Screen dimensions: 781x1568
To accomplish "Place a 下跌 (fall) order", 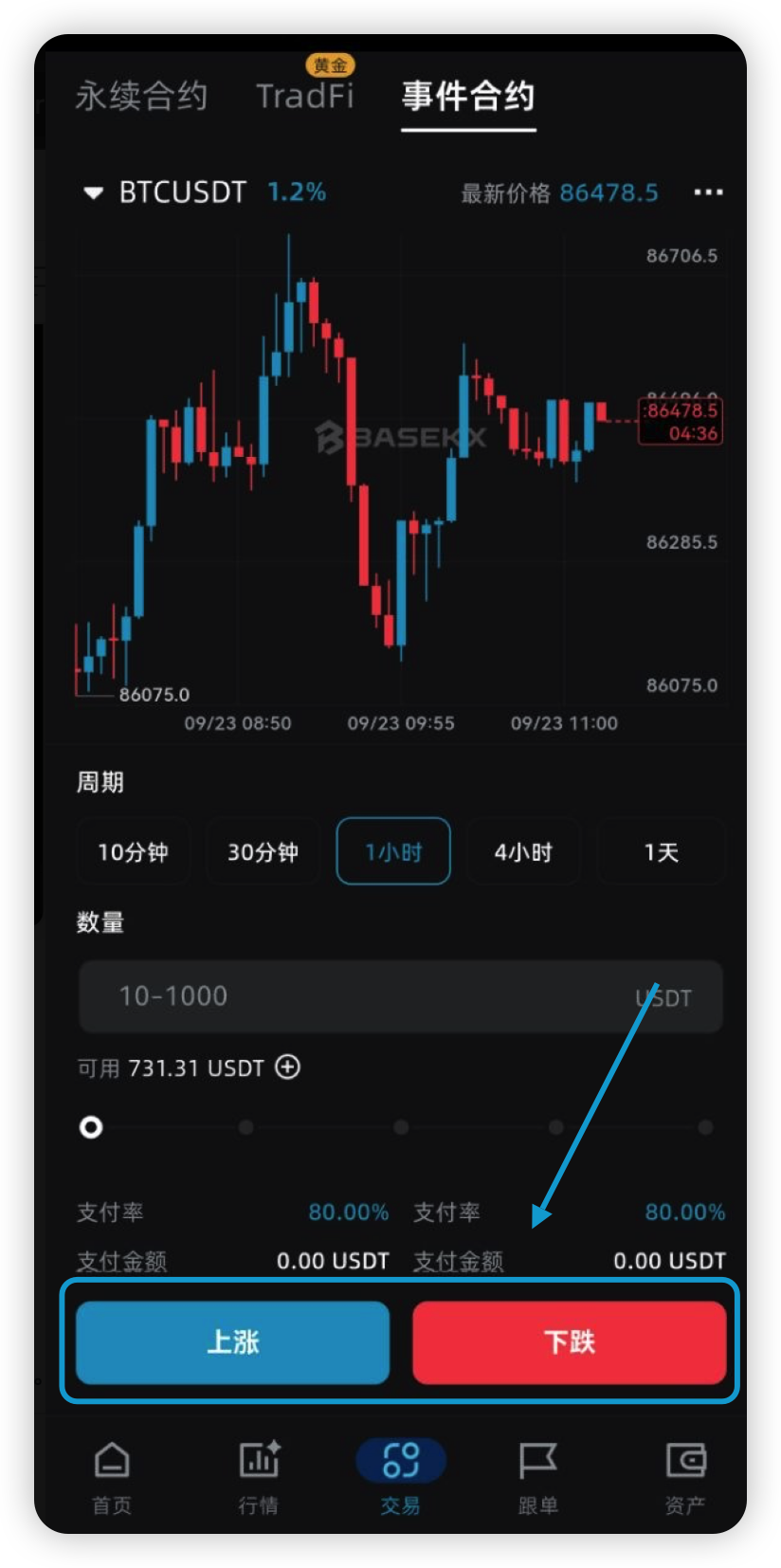I will point(570,1341).
